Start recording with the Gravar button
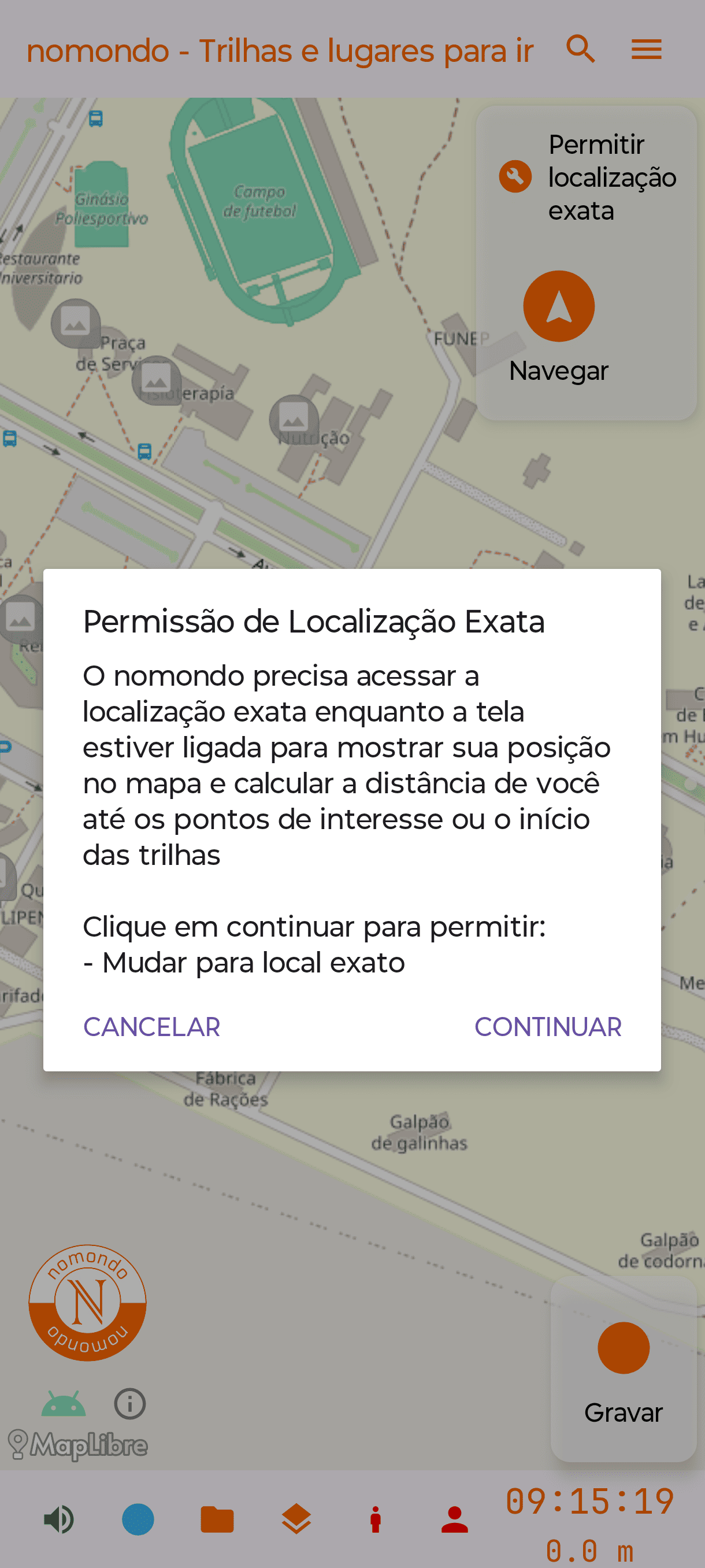Screen dimensions: 705x1568 click(622, 1347)
